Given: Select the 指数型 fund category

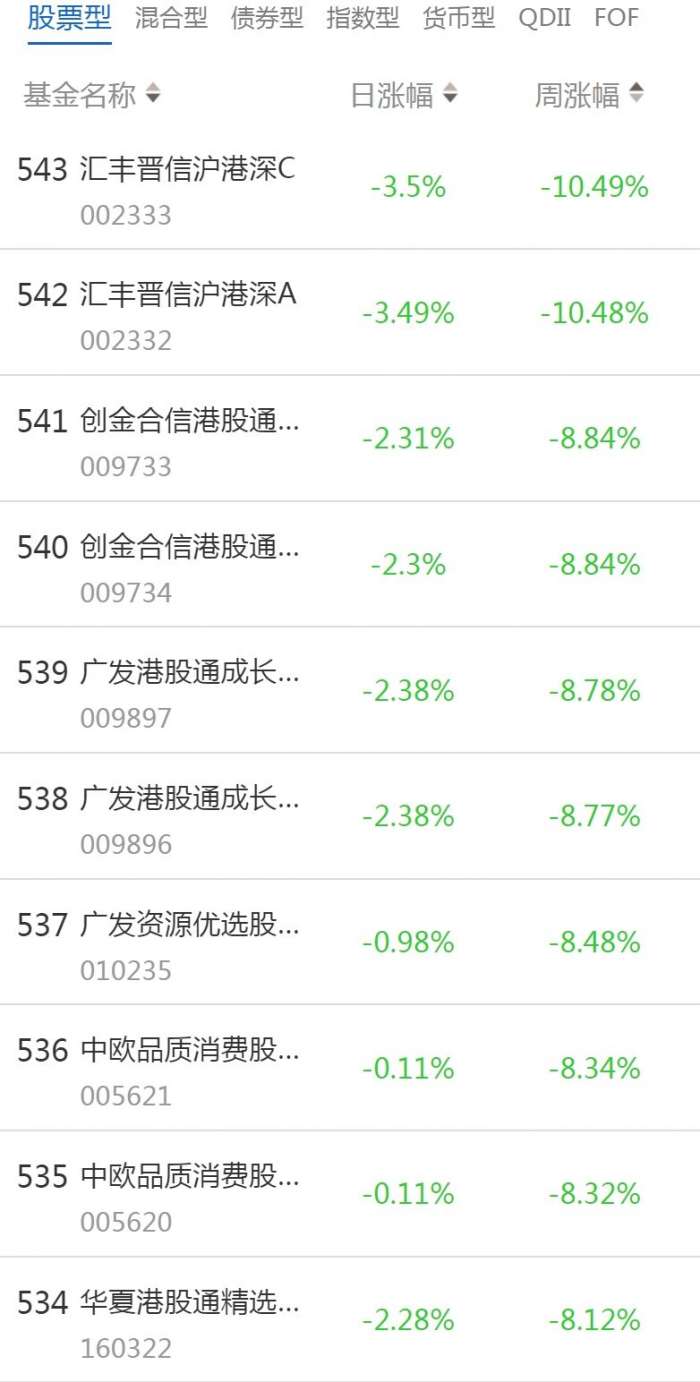Looking at the screenshot, I should tap(362, 18).
